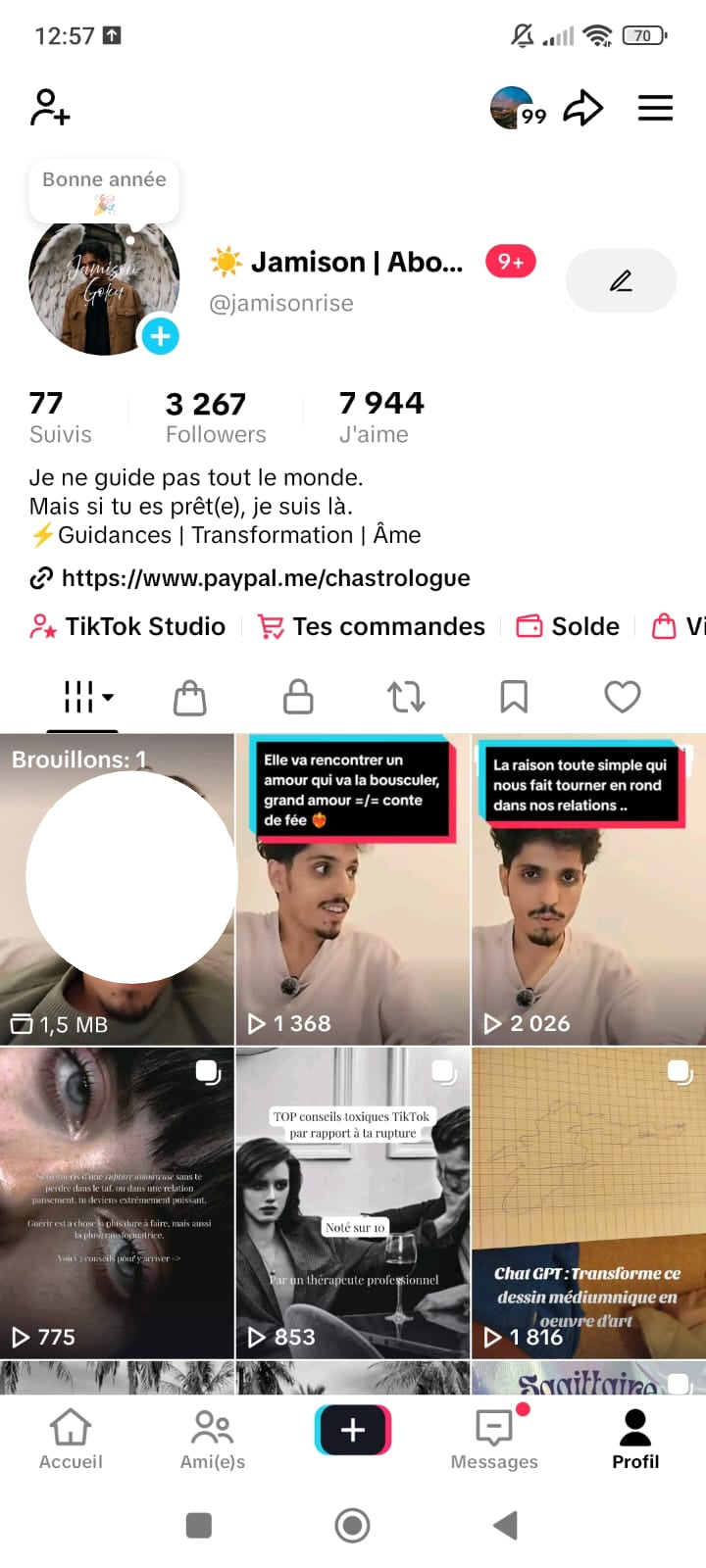Add a story with the plus badge
Image resolution: width=706 pixels, height=1568 pixels.
[160, 336]
